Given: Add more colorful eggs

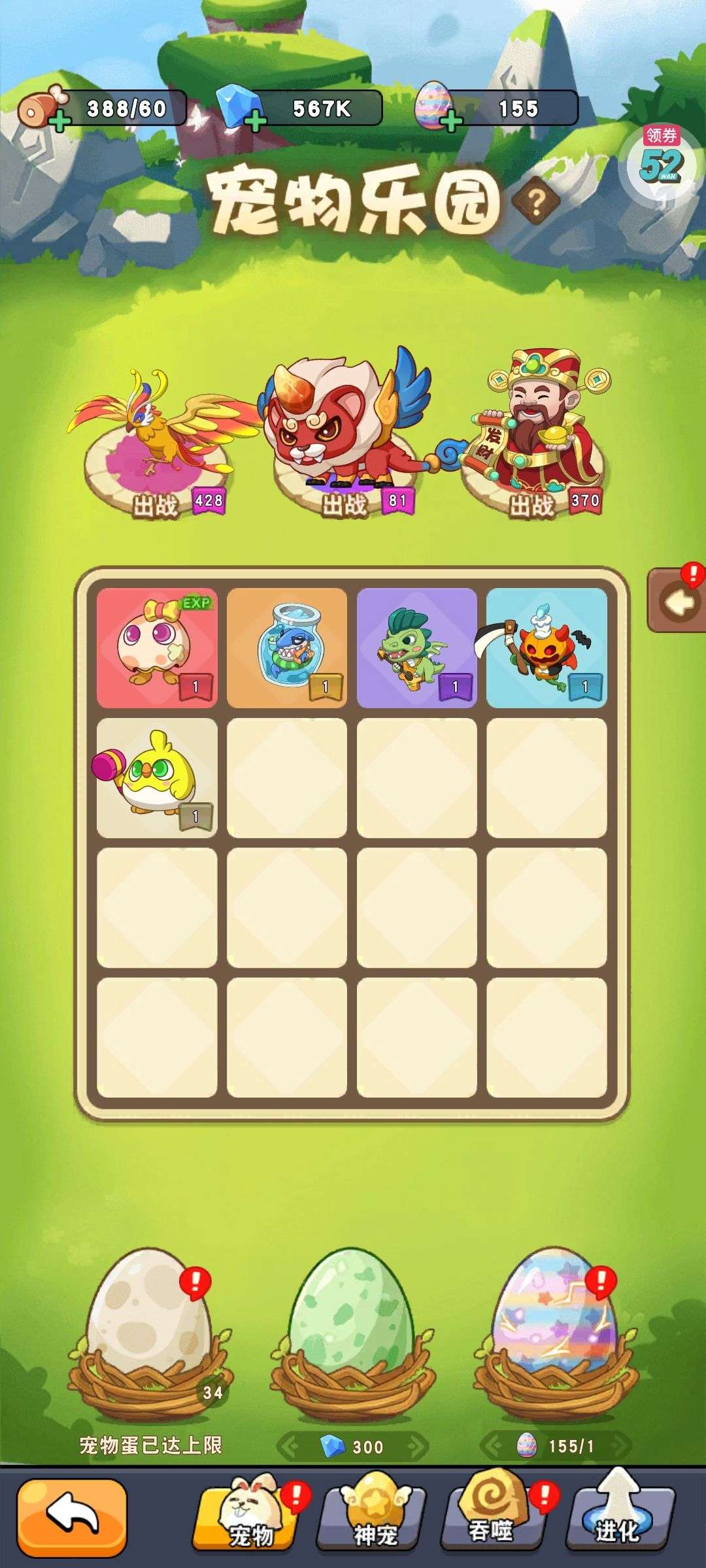Looking at the screenshot, I should point(451,120).
